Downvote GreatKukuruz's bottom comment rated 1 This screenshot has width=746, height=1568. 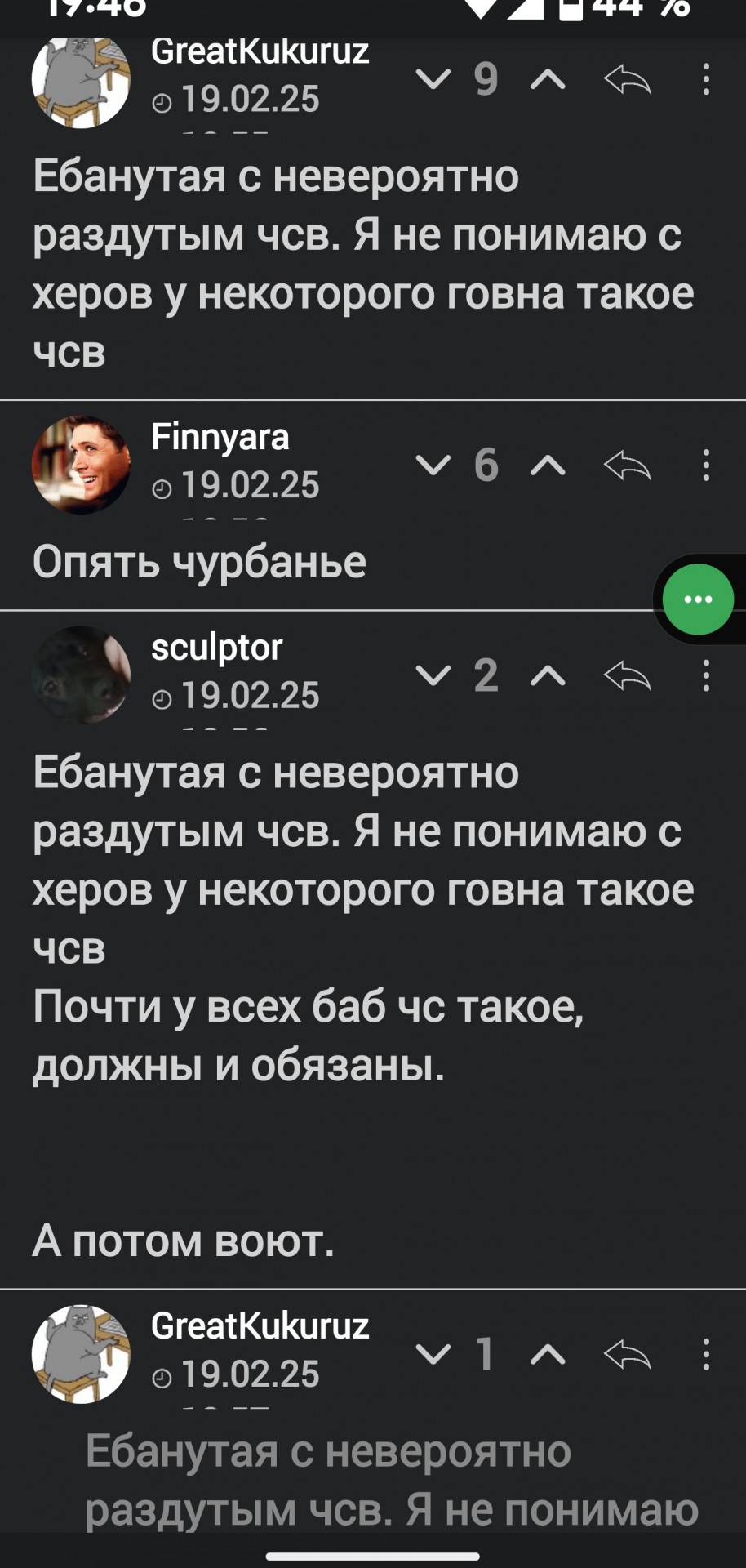433,1355
